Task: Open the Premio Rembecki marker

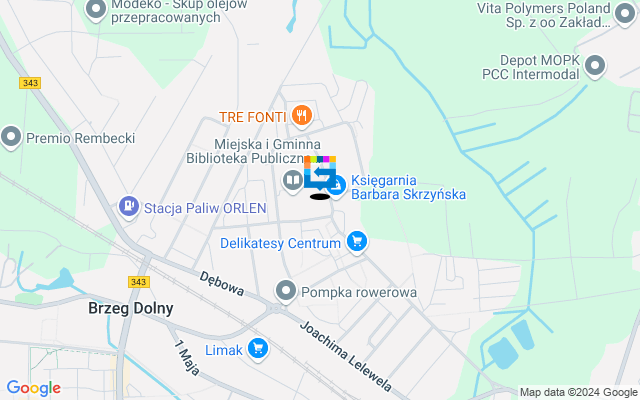Action: click(x=12, y=137)
